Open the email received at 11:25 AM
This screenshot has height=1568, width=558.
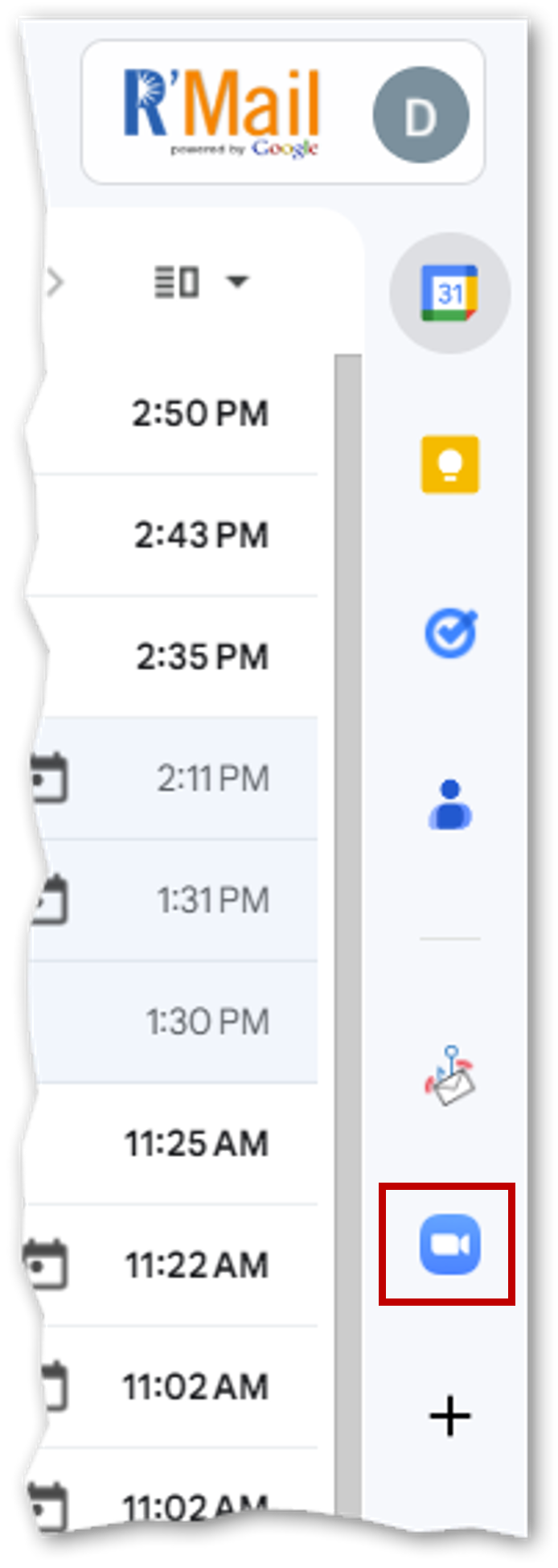(x=195, y=1143)
